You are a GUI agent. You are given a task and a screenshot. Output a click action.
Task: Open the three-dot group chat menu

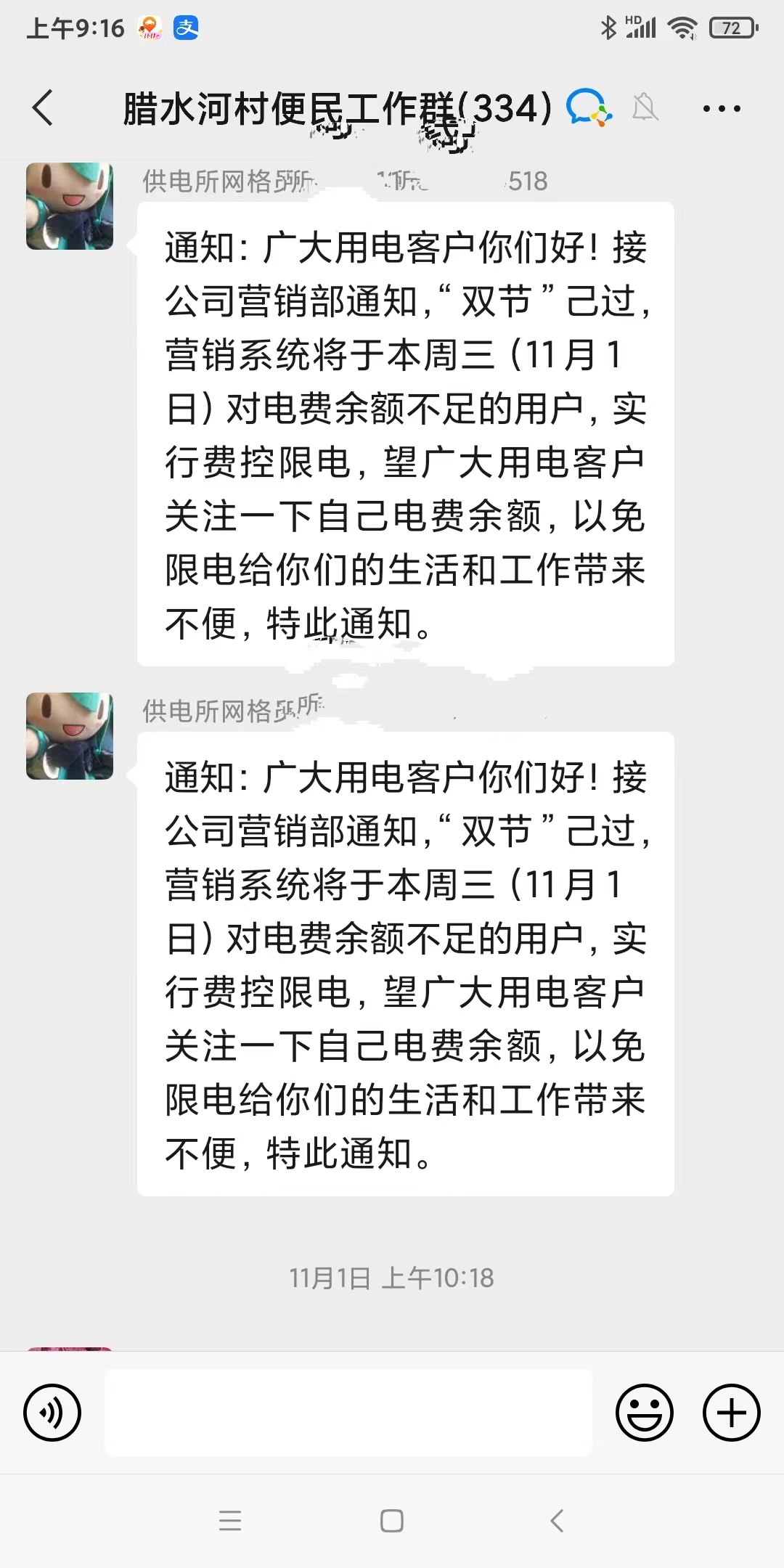tap(722, 109)
